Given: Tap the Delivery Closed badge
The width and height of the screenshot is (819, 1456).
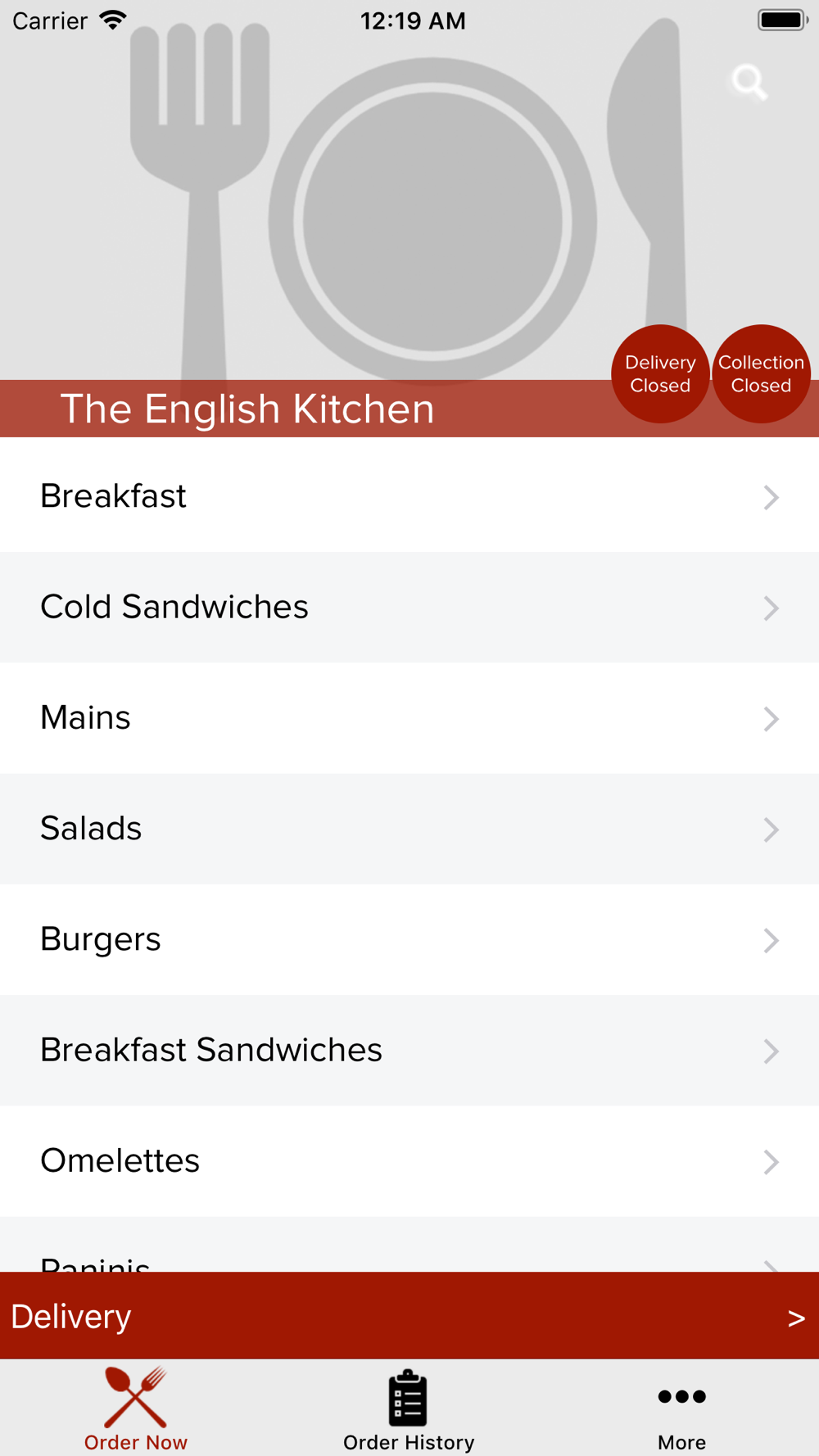Looking at the screenshot, I should (x=660, y=374).
